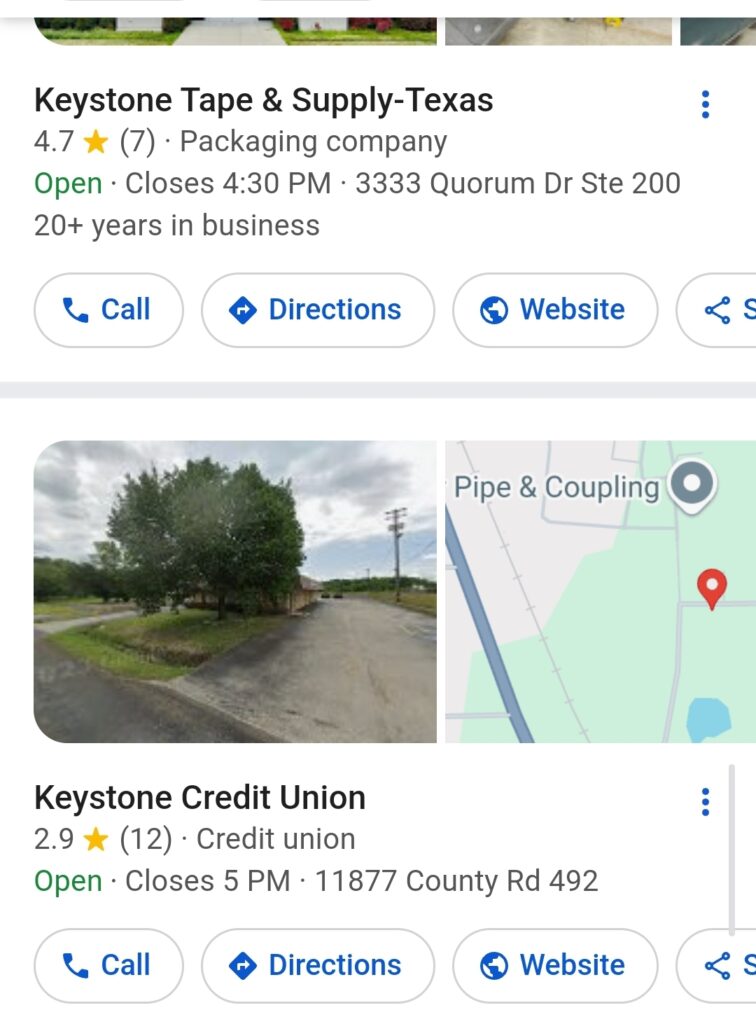The width and height of the screenshot is (756, 1024).
Task: Visit Keystone Credit Union website
Action: tap(555, 965)
